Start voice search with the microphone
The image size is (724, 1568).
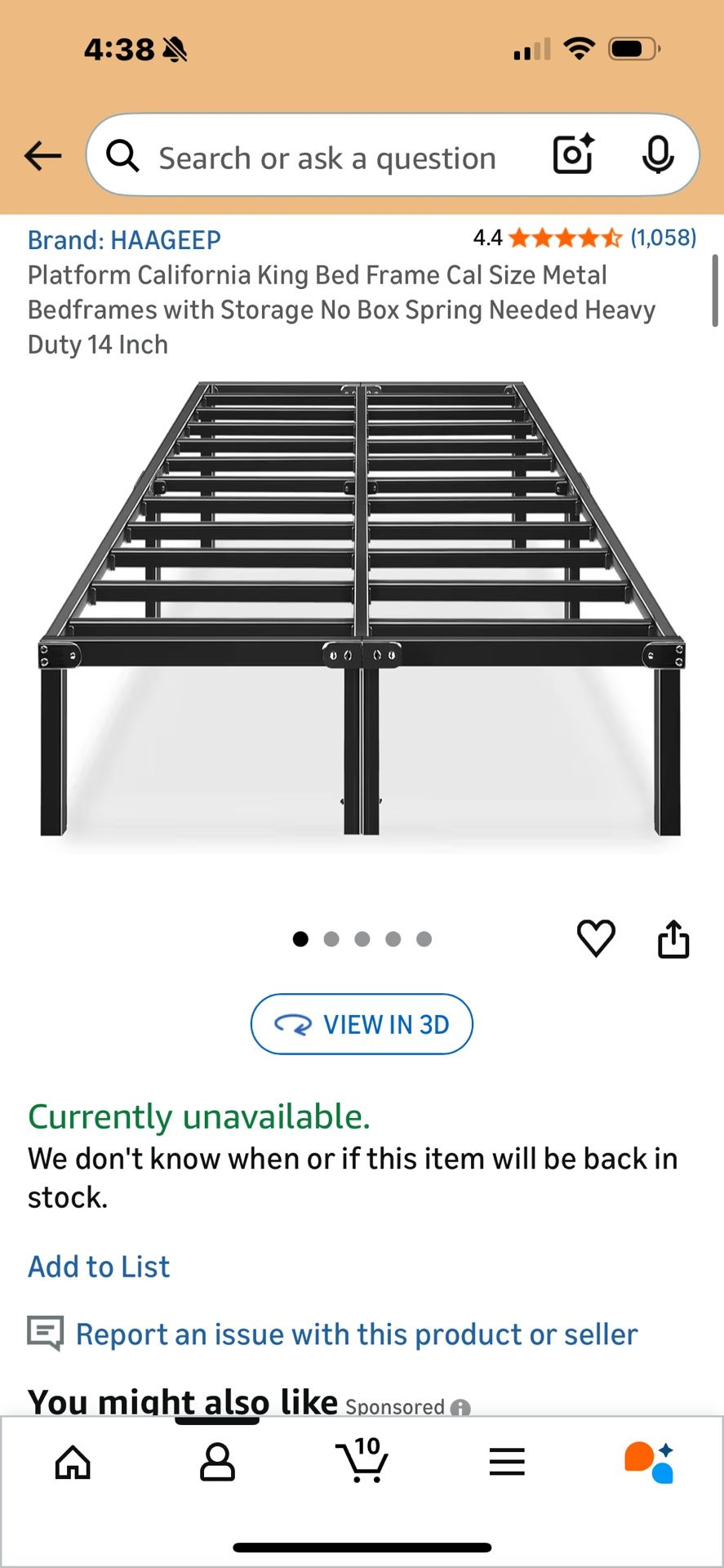pyautogui.click(x=657, y=154)
